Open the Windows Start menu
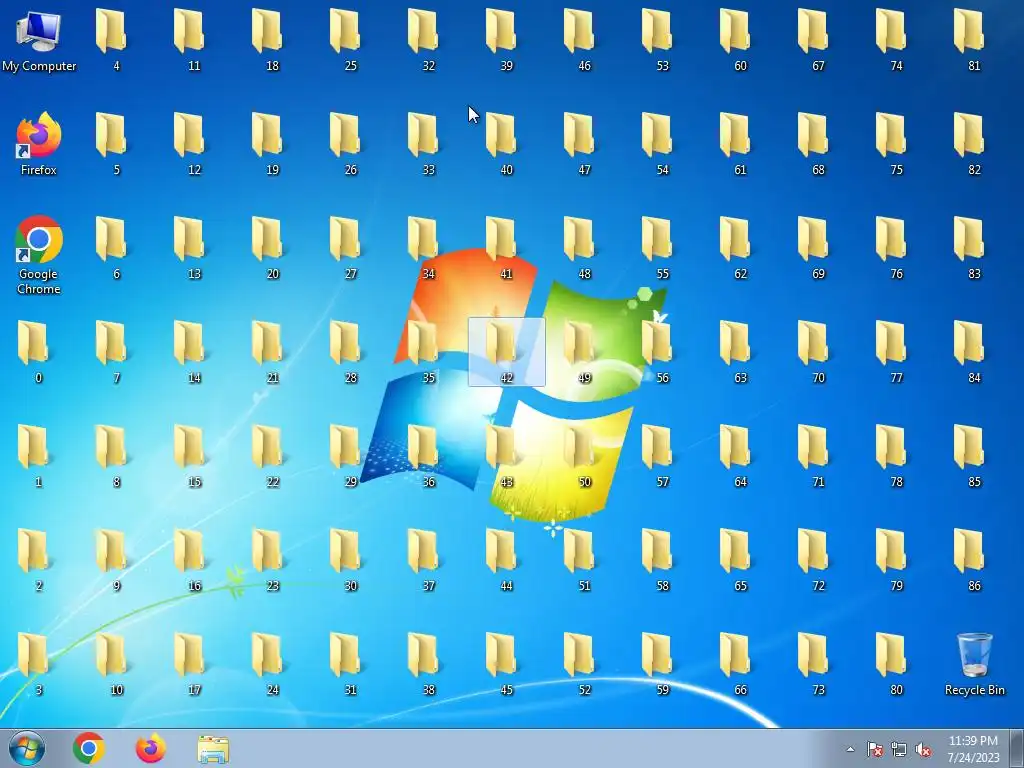Screen dimensions: 1024x768 (26, 748)
